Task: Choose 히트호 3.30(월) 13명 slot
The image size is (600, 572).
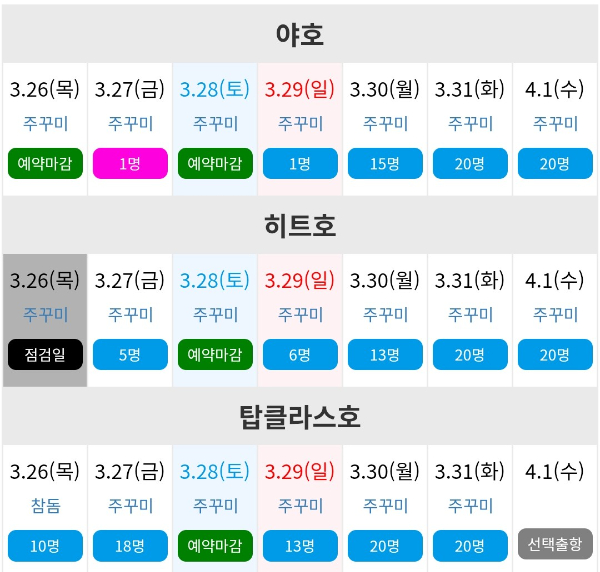Action: (x=385, y=354)
